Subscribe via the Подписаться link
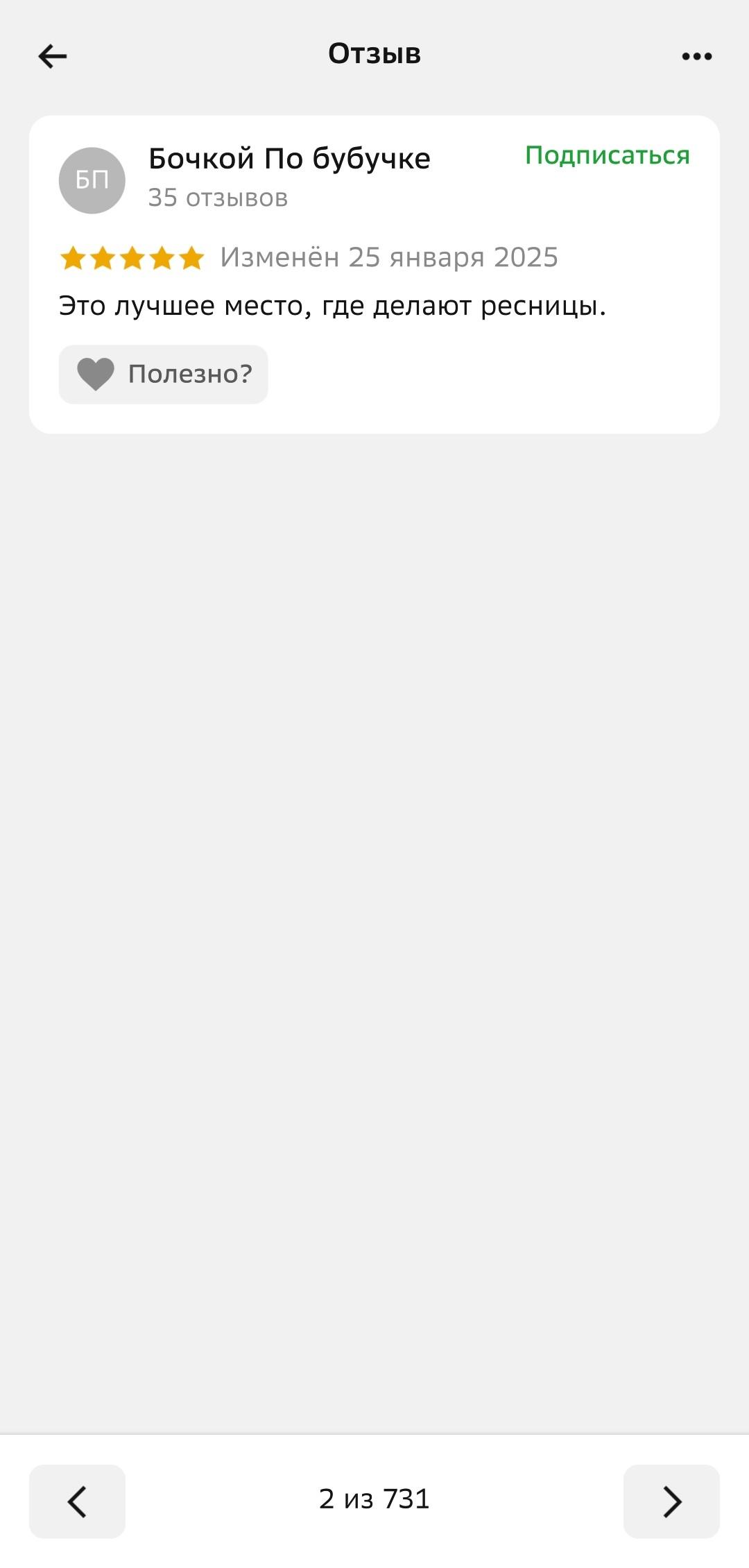This screenshot has width=749, height=1568. (x=607, y=156)
